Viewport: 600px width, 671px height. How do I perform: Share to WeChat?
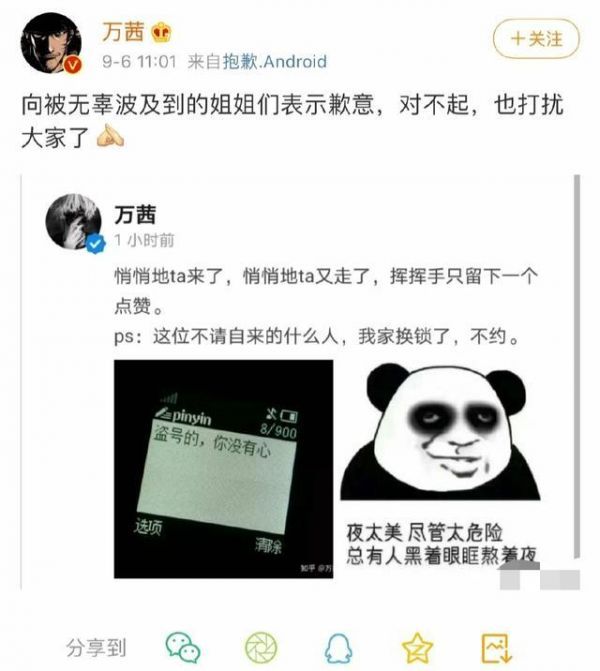(x=183, y=646)
